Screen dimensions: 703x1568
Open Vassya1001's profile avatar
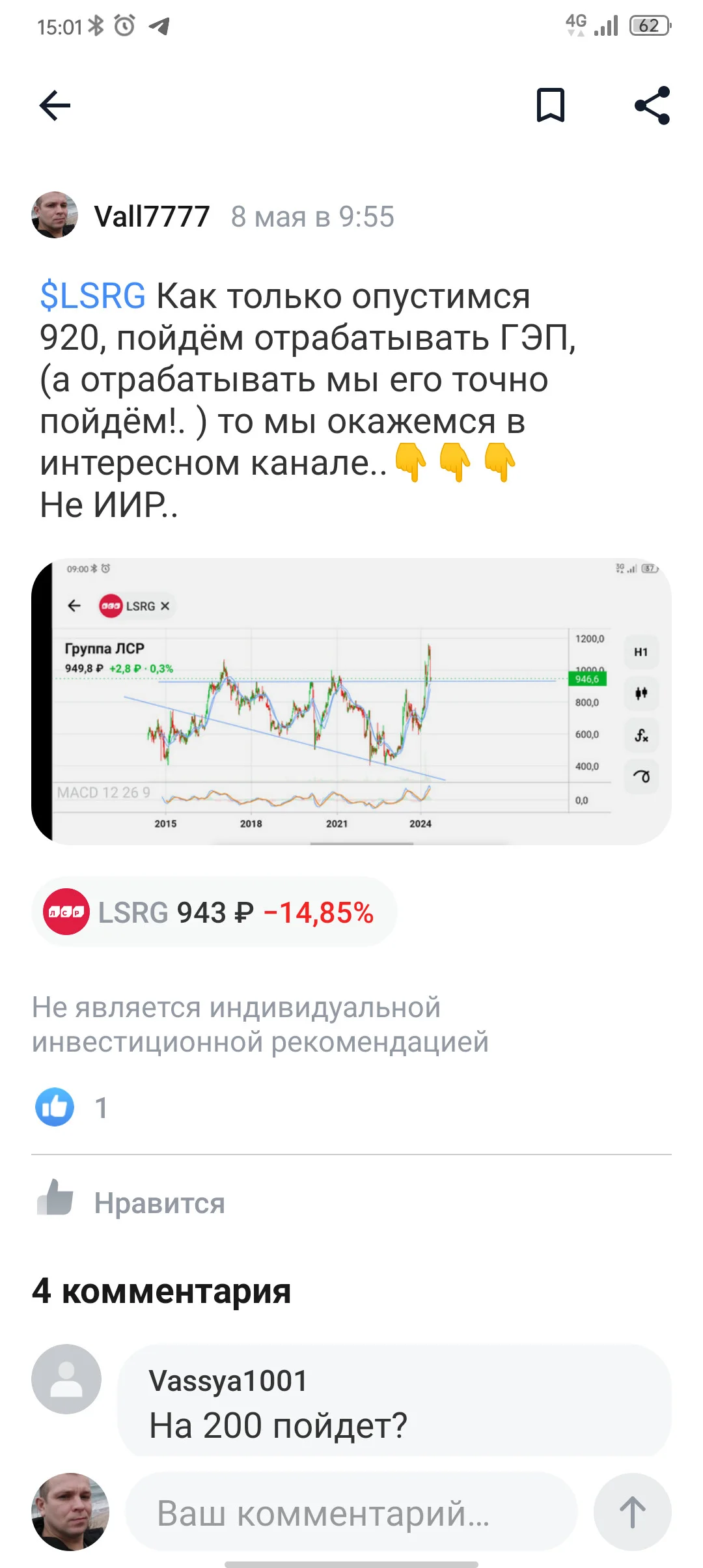[x=66, y=1379]
